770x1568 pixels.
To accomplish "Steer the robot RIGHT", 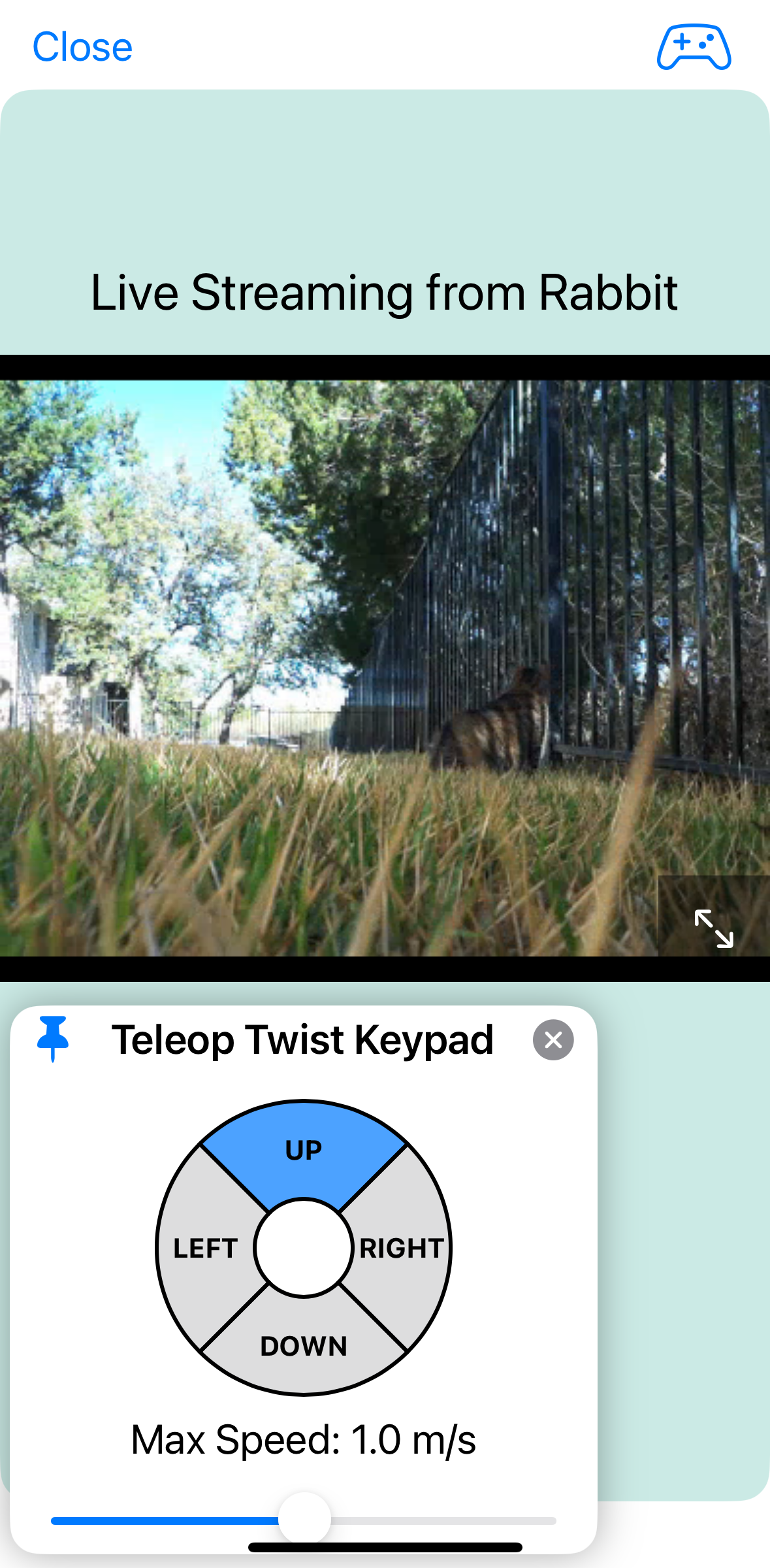I will (402, 1248).
